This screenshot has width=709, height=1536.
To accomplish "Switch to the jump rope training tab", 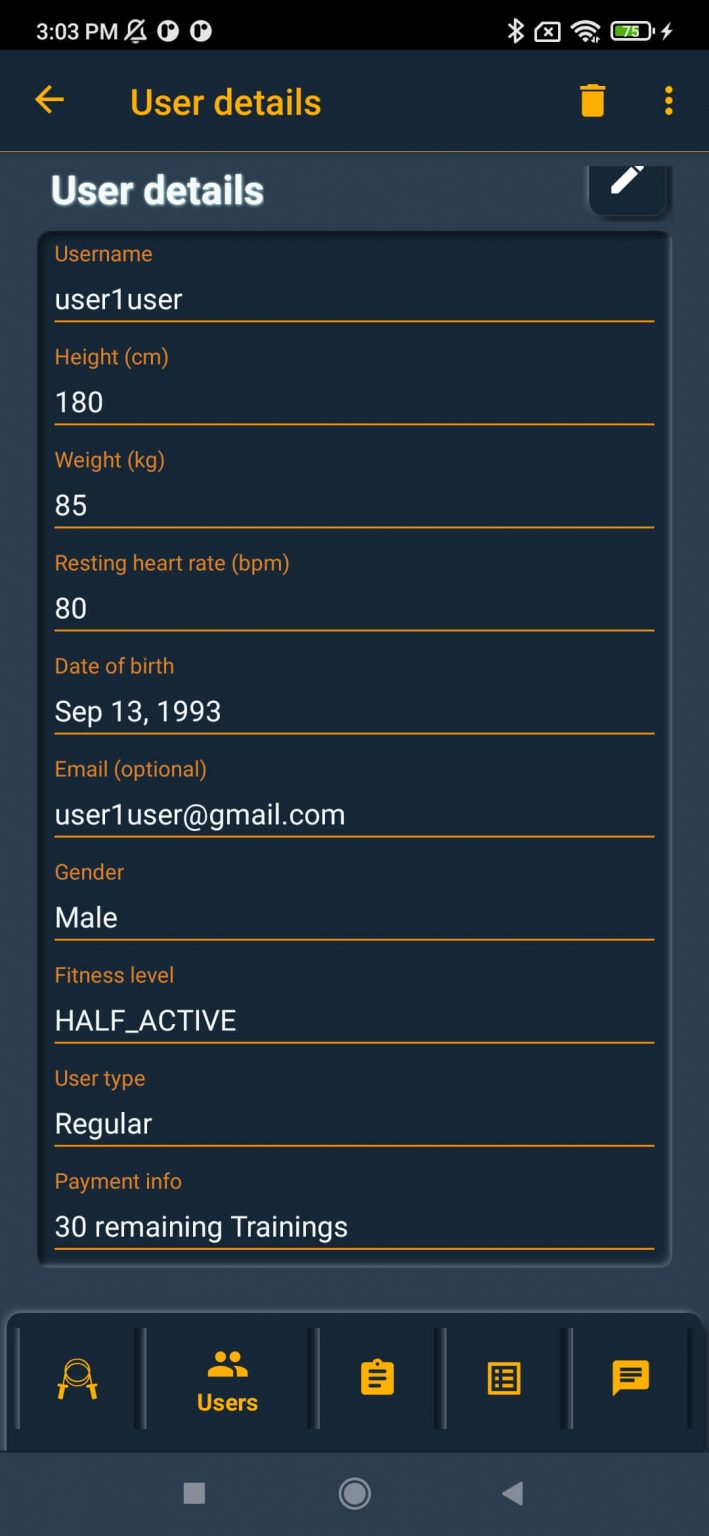I will click(x=77, y=1379).
